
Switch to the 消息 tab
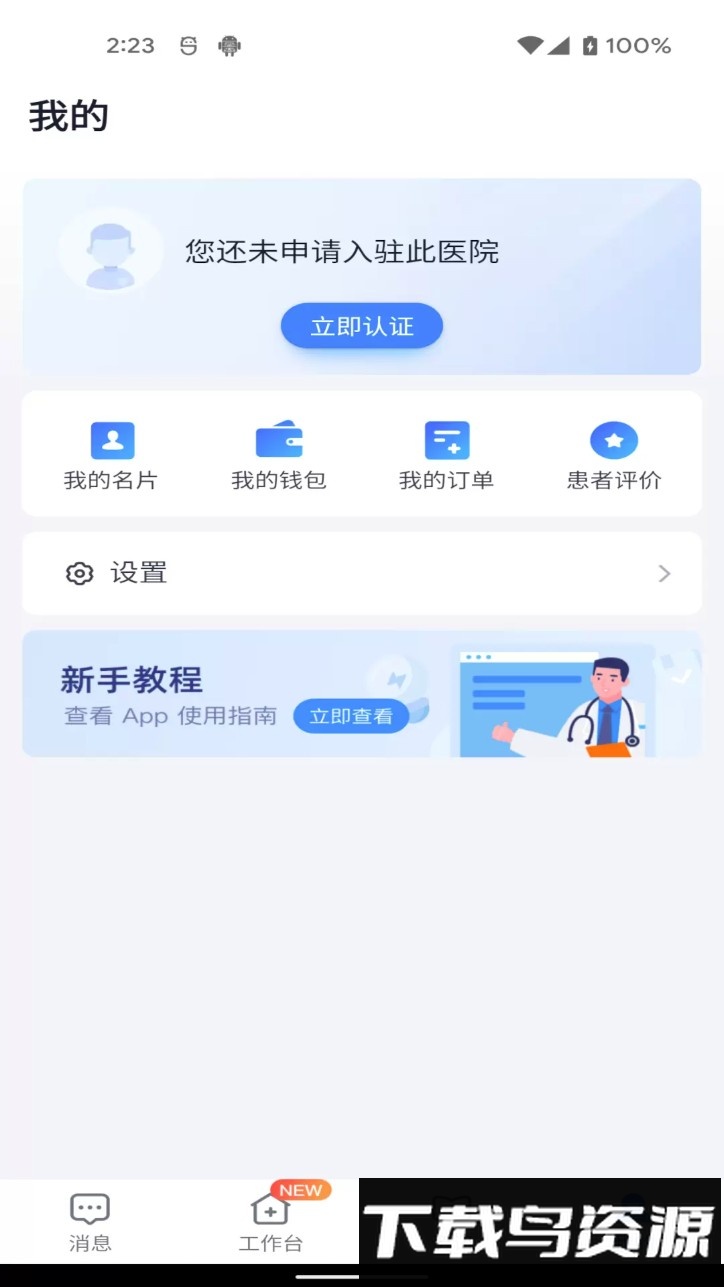tap(90, 1222)
